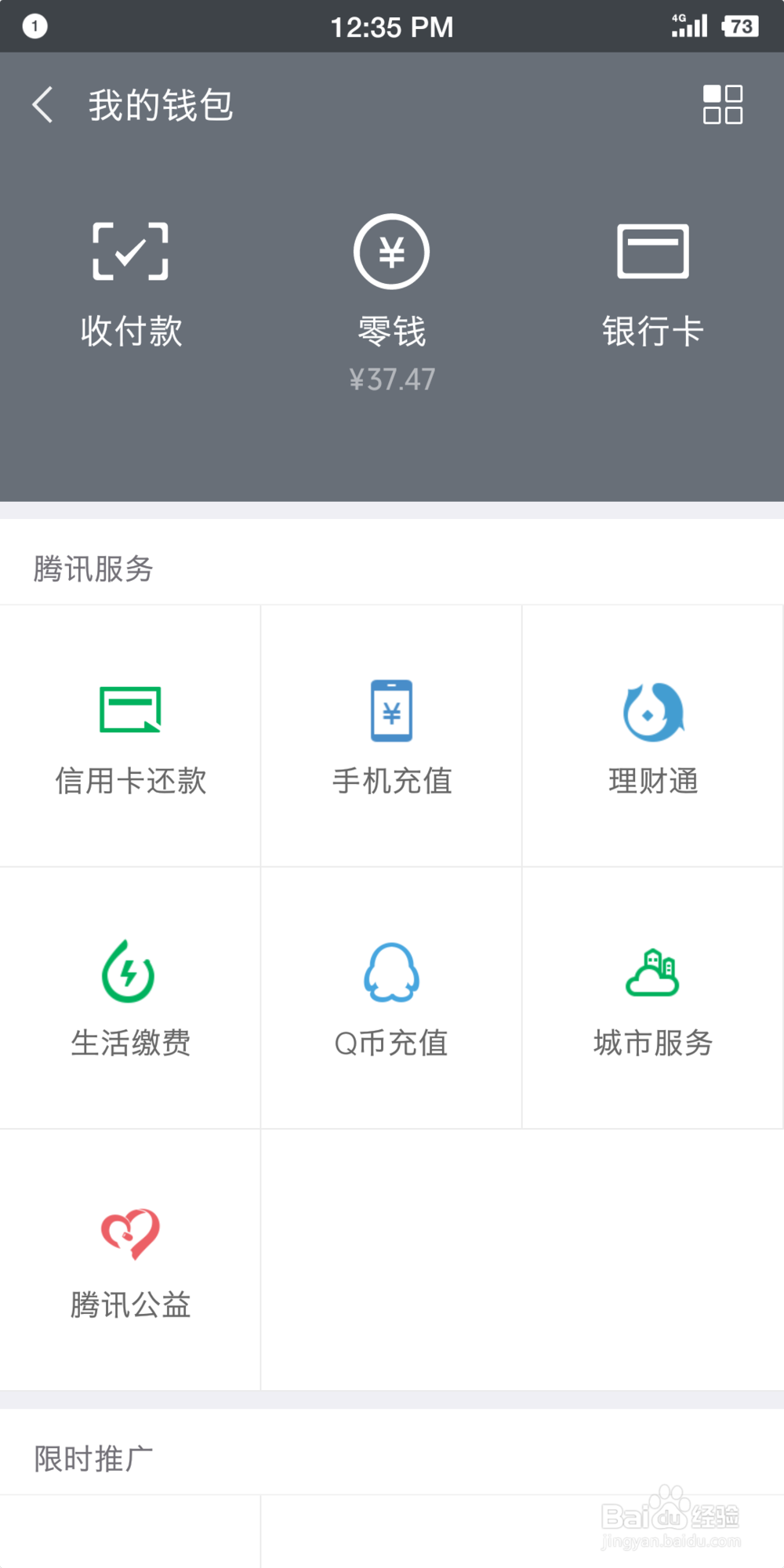784x1568 pixels.
Task: Select 生活缴费 utility payment service
Action: (130, 998)
